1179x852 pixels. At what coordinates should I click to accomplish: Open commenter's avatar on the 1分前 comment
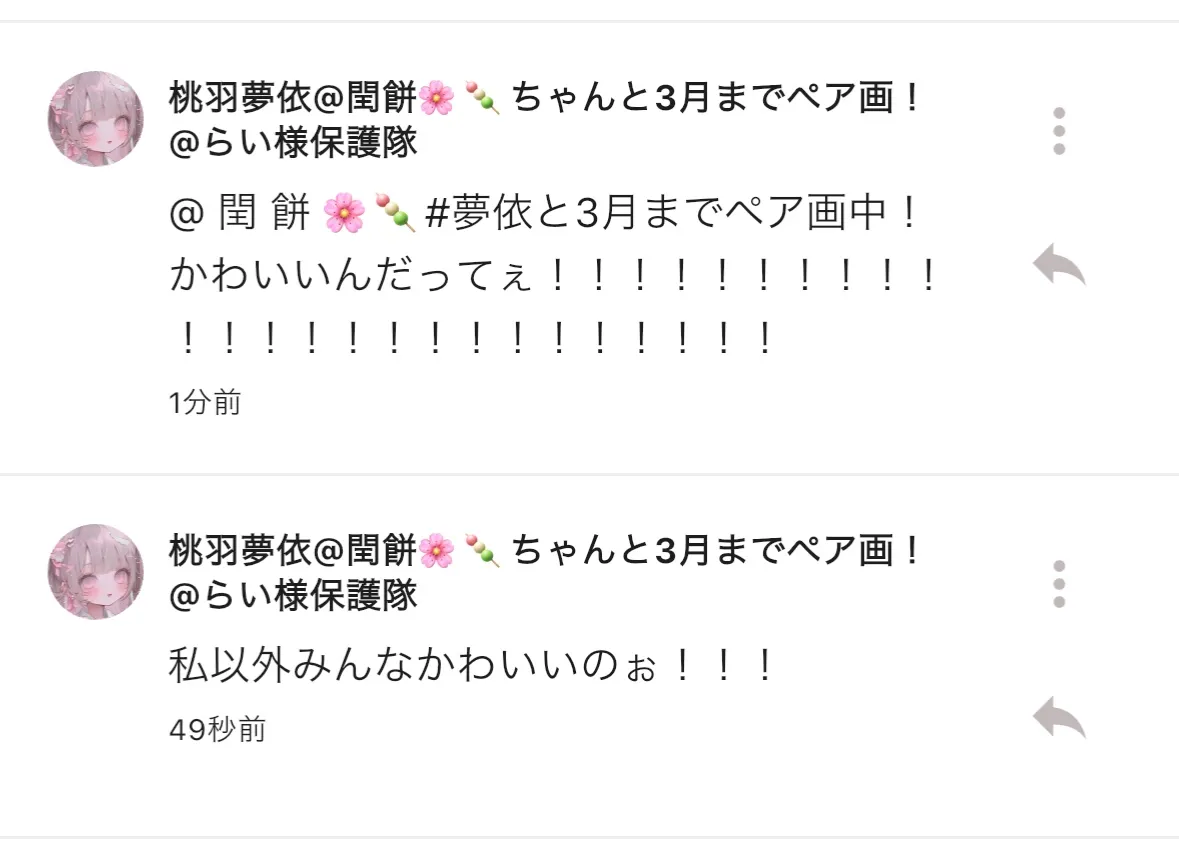pyautogui.click(x=96, y=119)
